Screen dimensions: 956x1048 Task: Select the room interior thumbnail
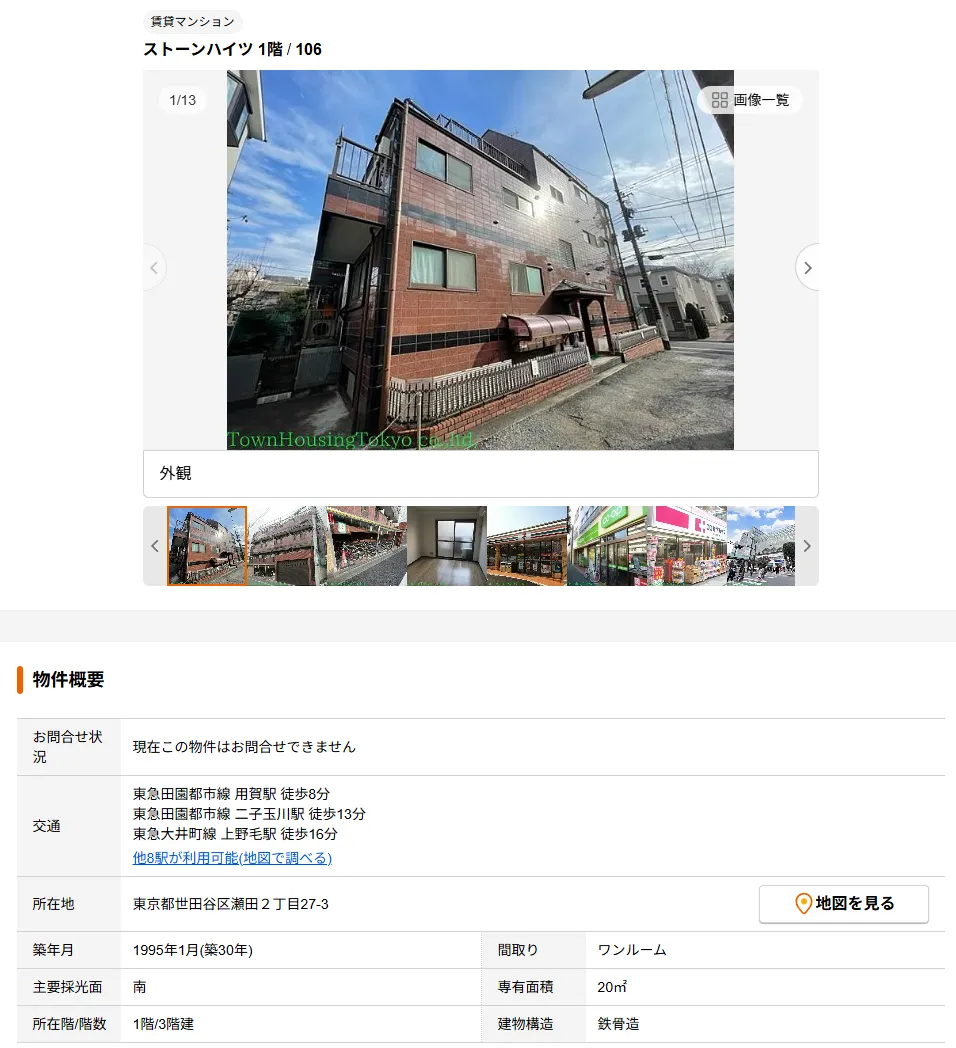pos(447,546)
